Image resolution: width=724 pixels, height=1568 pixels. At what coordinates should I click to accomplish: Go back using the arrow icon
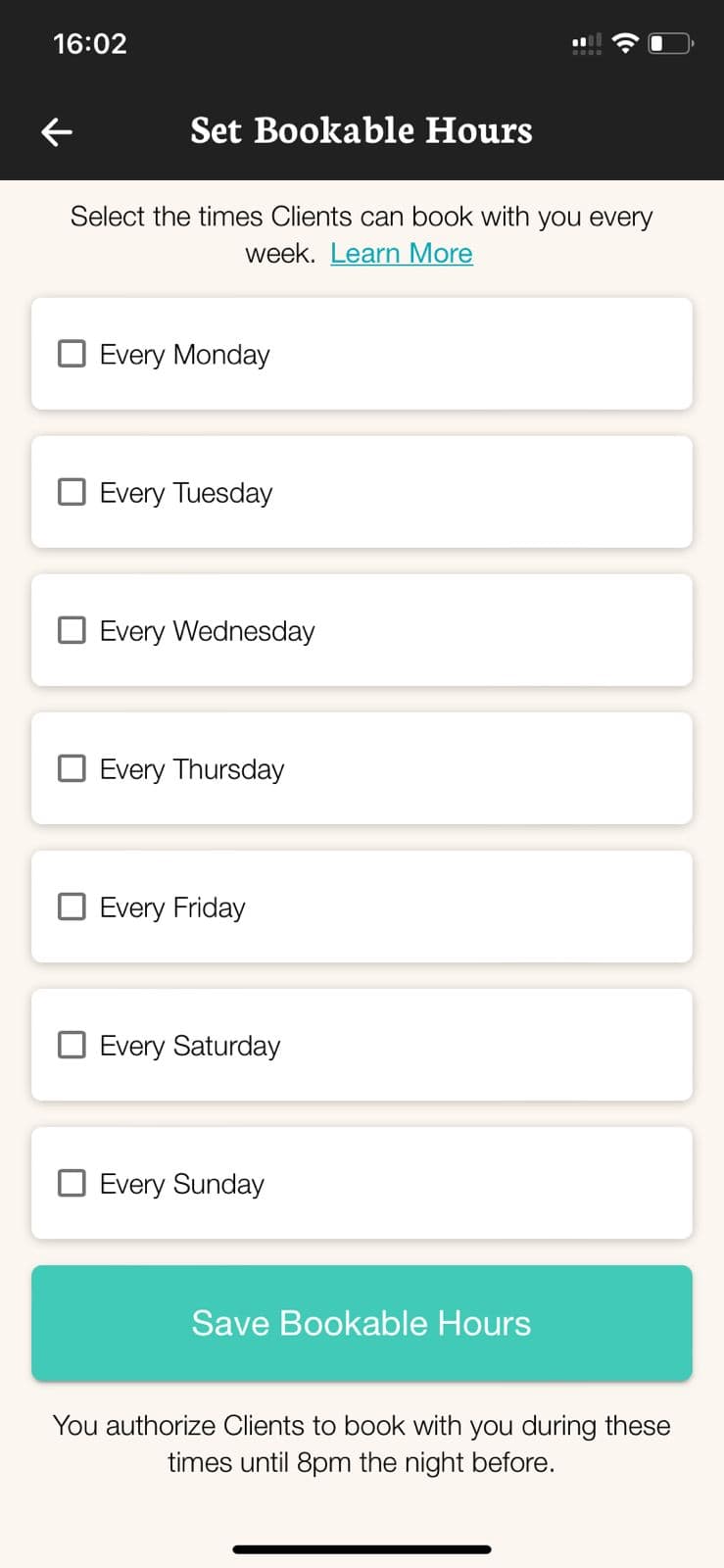coord(57,131)
